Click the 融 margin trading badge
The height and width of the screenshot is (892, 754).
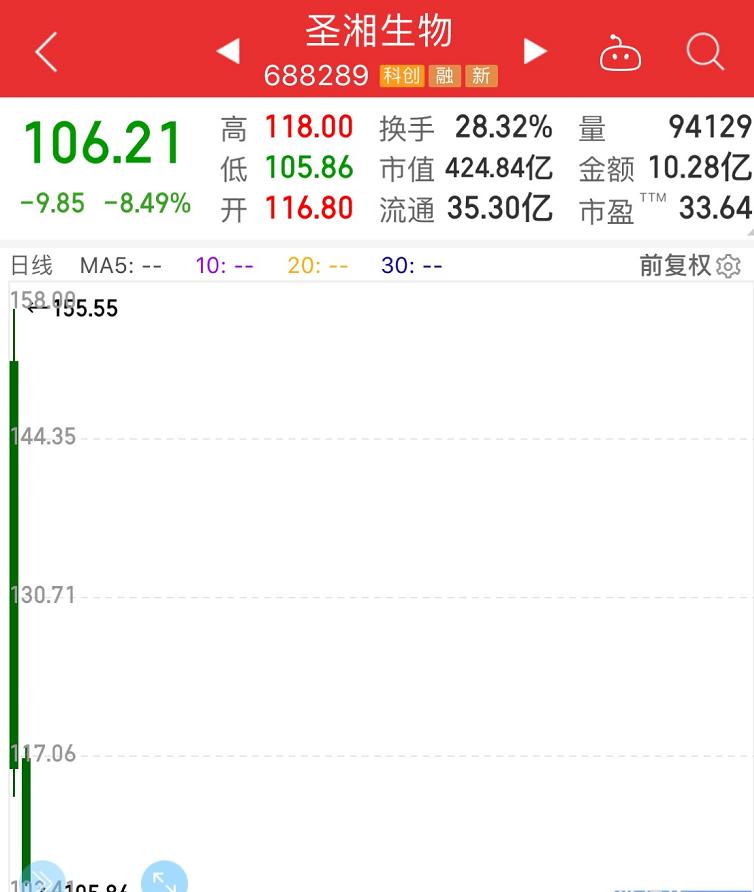click(x=444, y=75)
